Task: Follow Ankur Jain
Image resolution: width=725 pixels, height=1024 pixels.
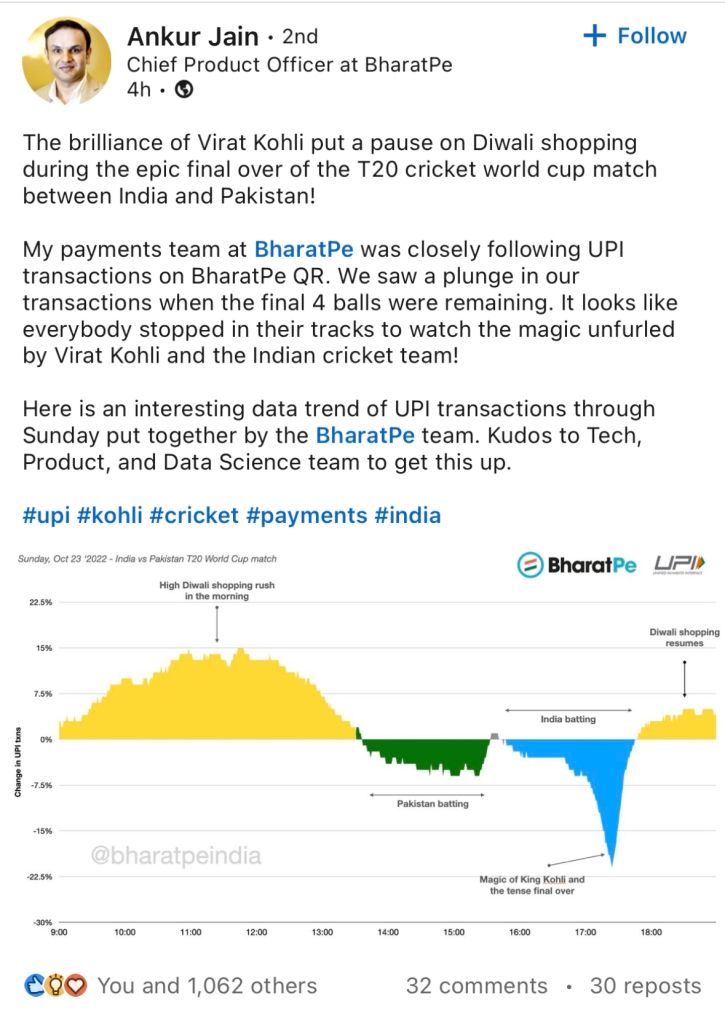Action: point(634,36)
